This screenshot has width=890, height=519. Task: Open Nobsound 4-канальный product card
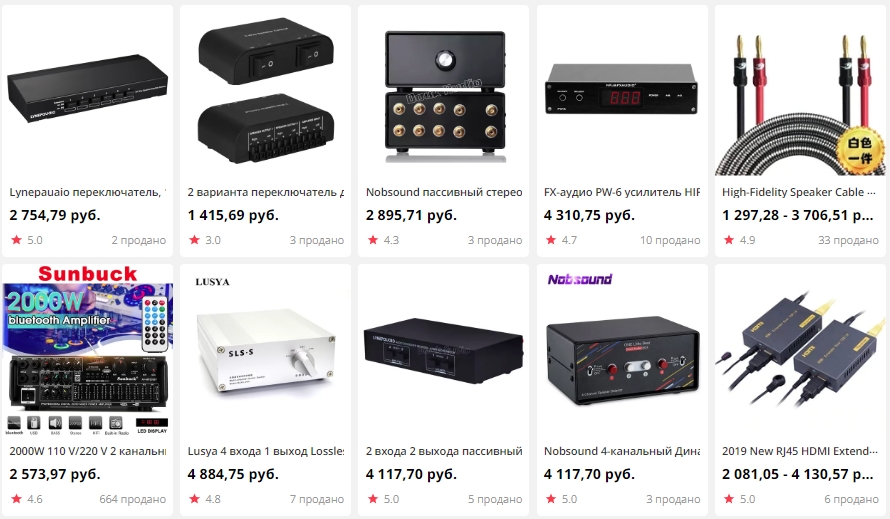tap(621, 451)
